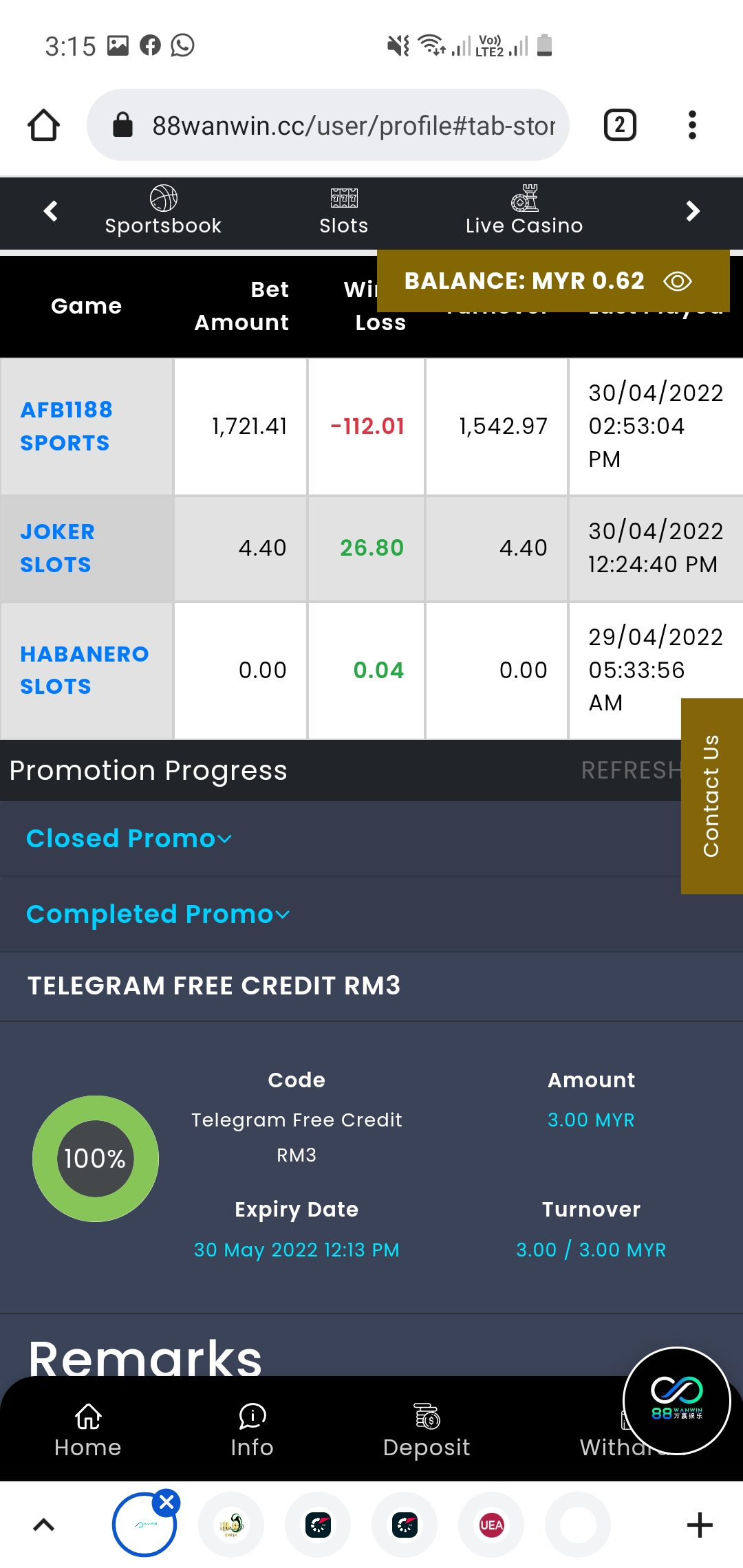Open the Sportsbook category
743x1568 pixels.
coord(163,211)
